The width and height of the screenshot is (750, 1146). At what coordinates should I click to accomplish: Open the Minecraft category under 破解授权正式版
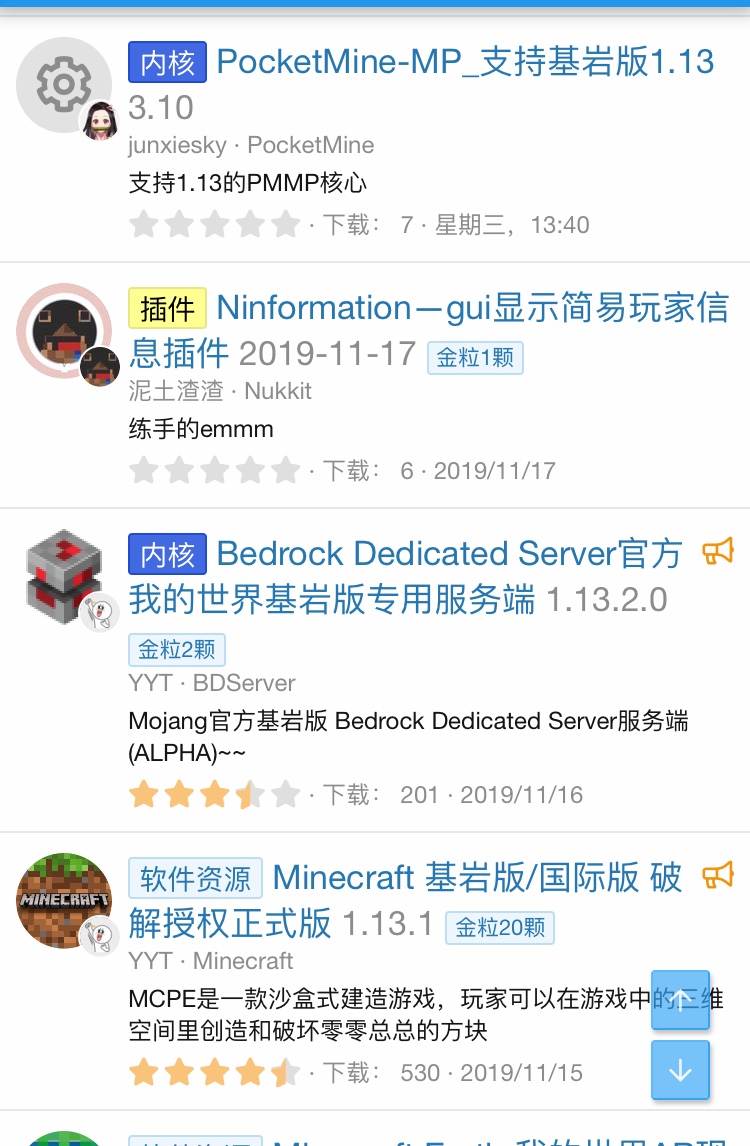(x=243, y=961)
